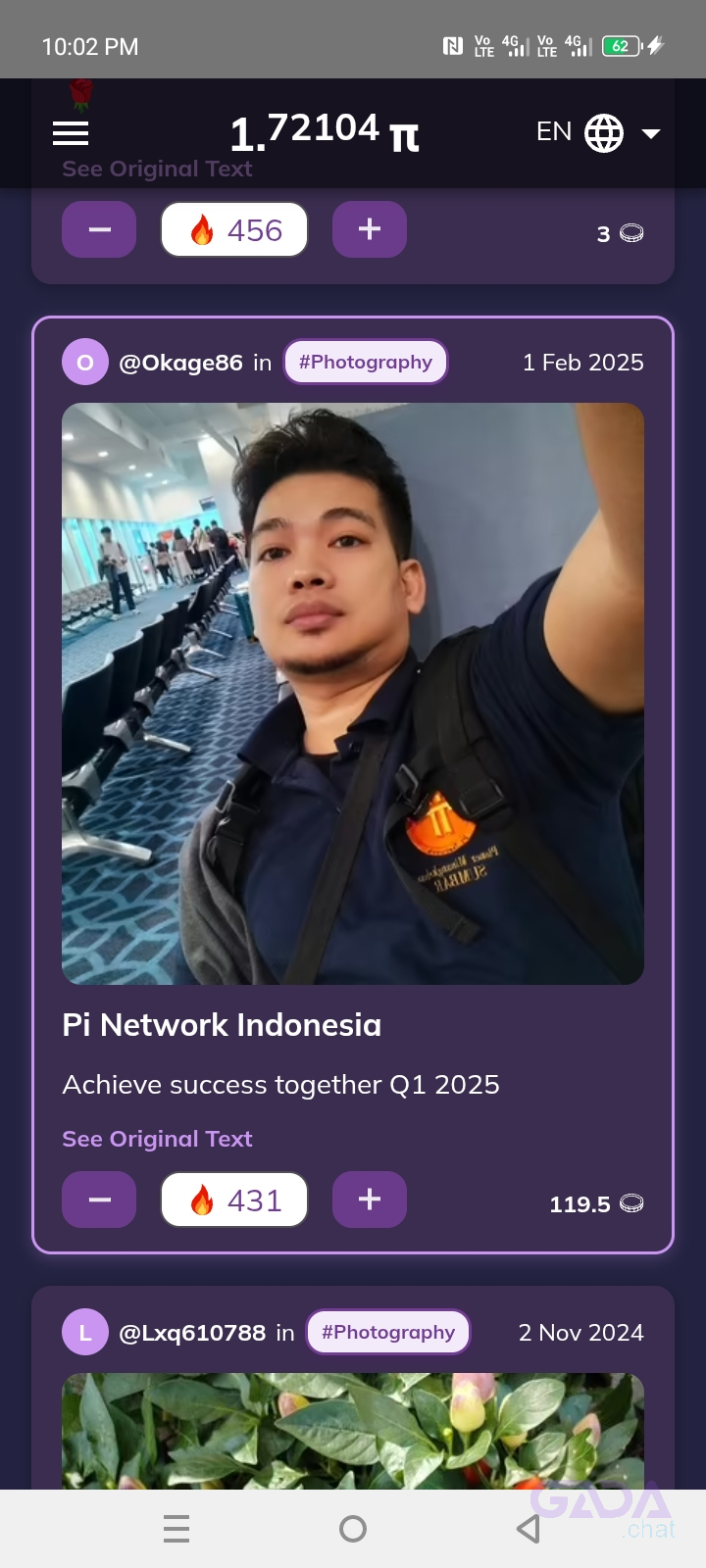
Task: Open #Photography tag on Lxq610788's post
Action: pos(388,1333)
